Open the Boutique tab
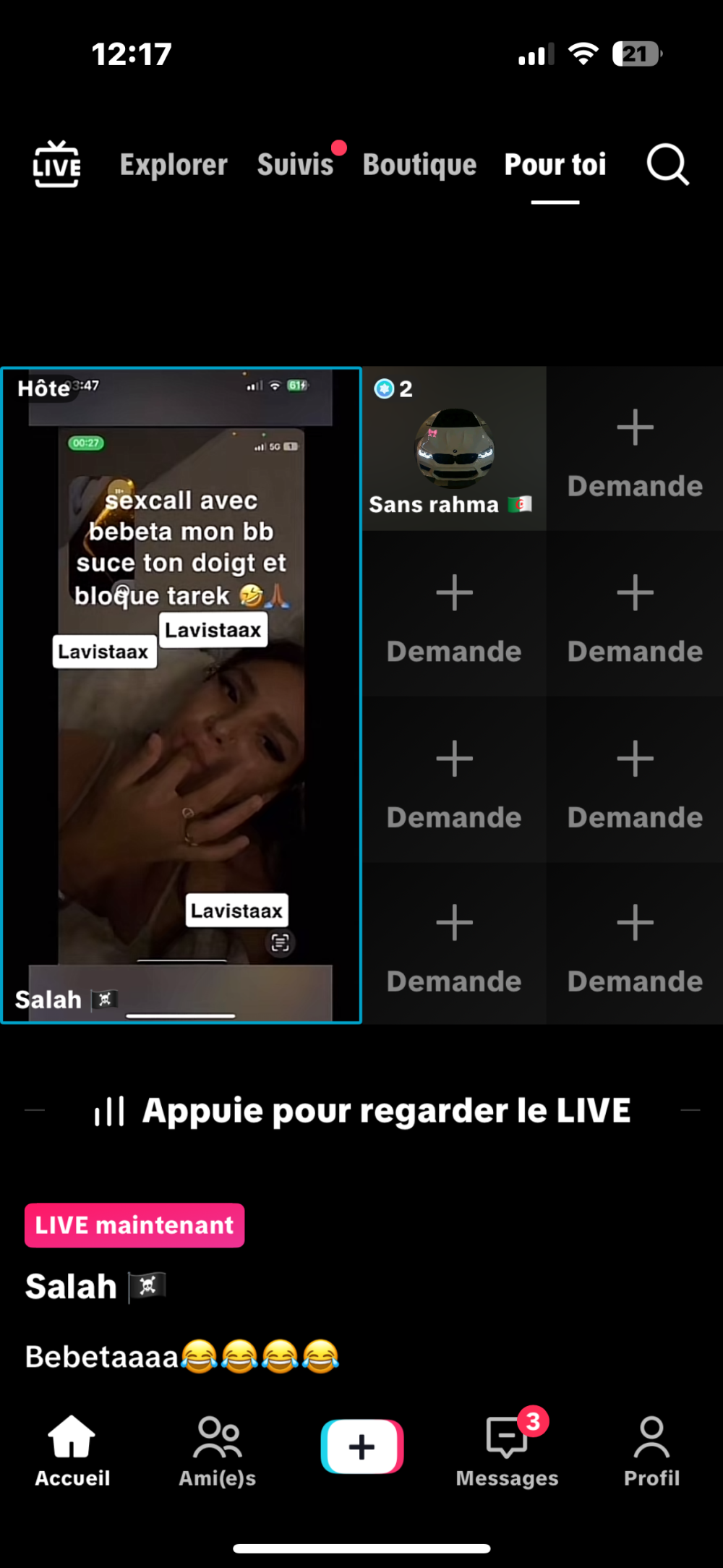 (x=419, y=165)
